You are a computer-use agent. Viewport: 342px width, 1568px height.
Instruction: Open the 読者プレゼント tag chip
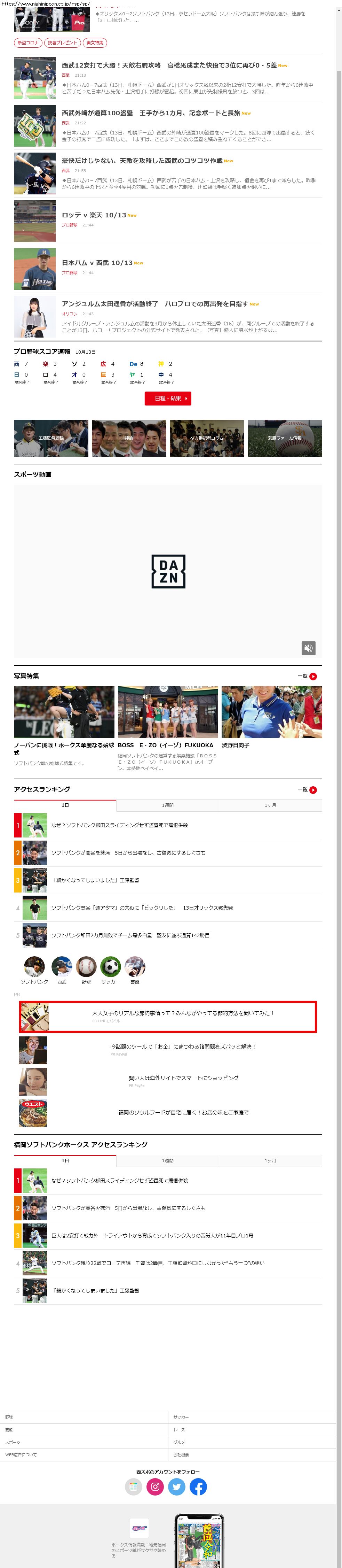[63, 43]
